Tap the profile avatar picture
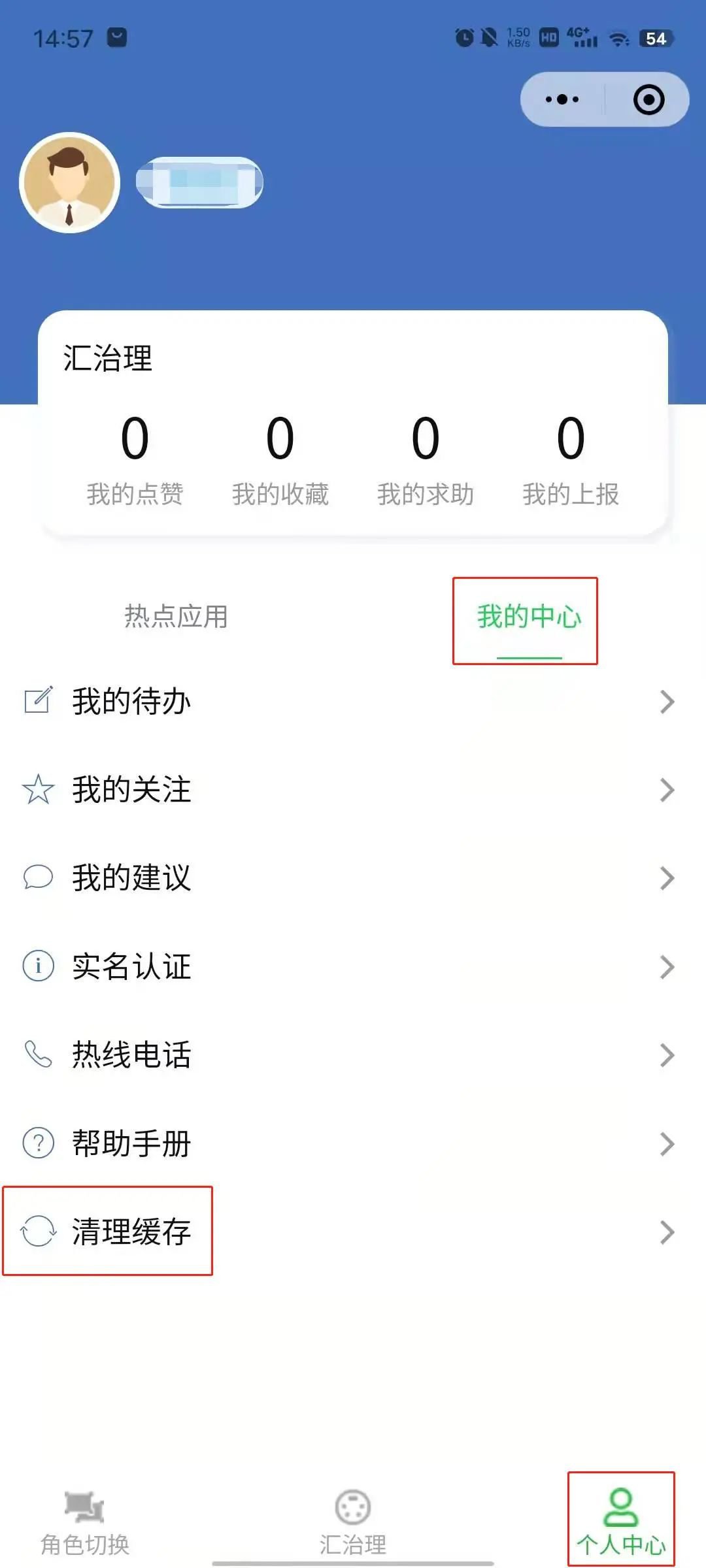Image resolution: width=706 pixels, height=1568 pixels. point(69,183)
